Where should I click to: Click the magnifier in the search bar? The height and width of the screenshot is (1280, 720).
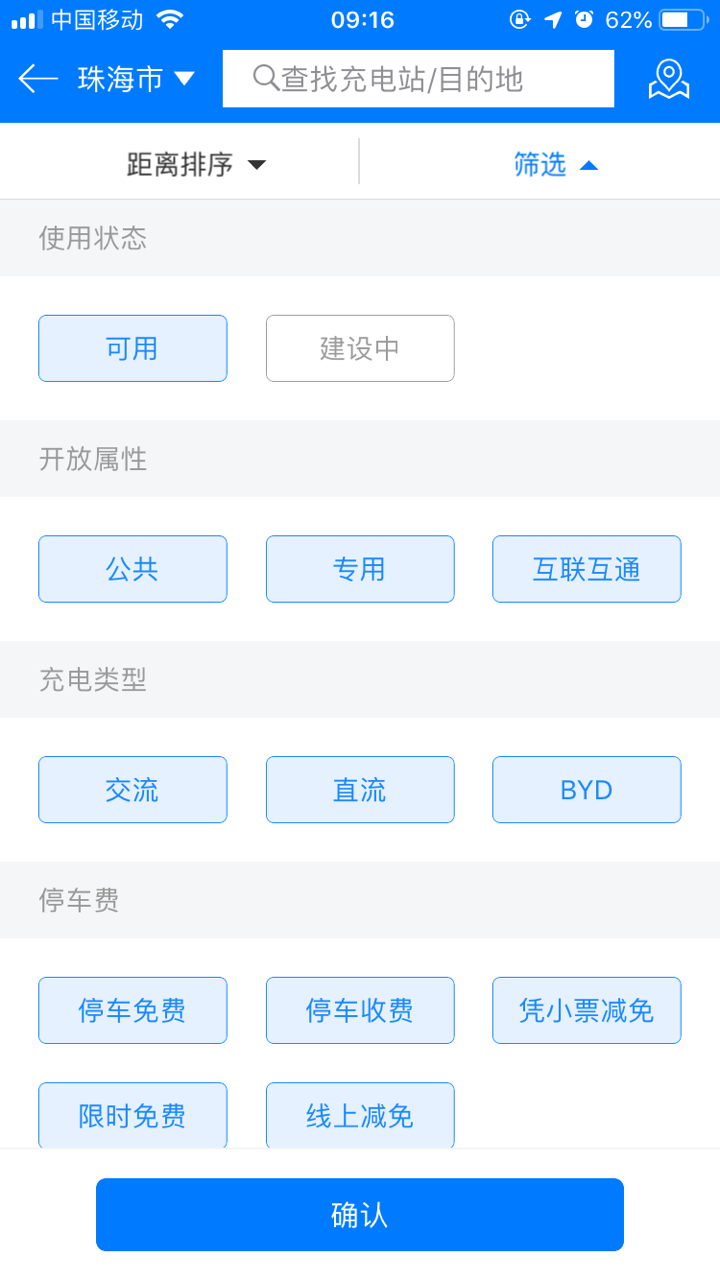262,77
